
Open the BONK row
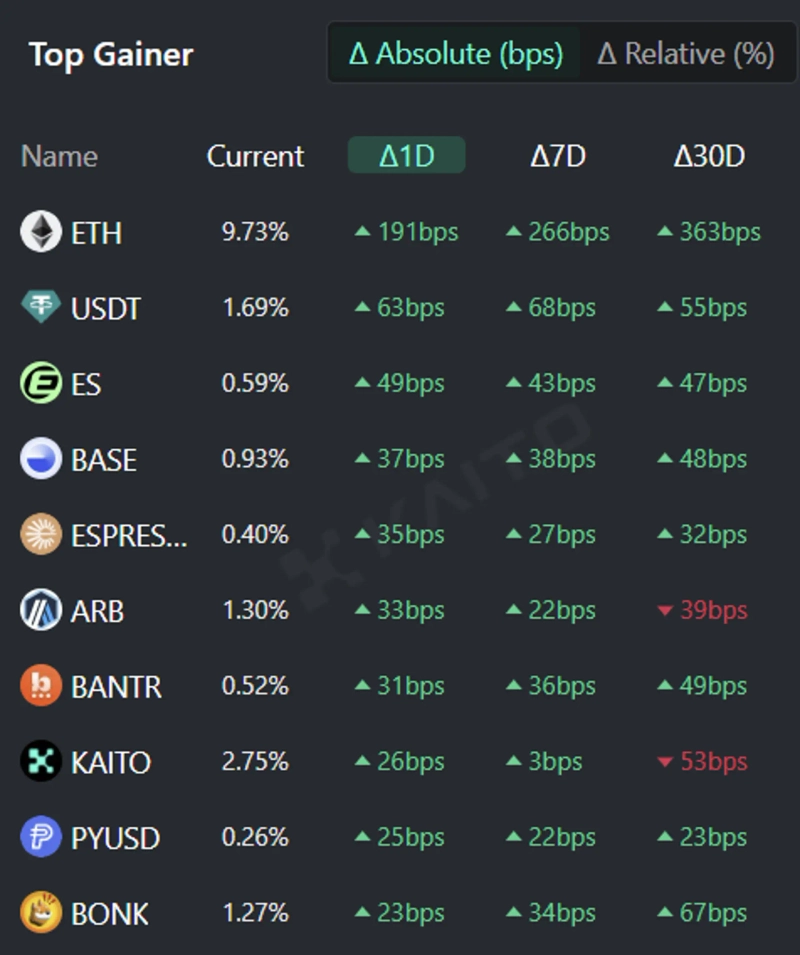click(x=110, y=913)
